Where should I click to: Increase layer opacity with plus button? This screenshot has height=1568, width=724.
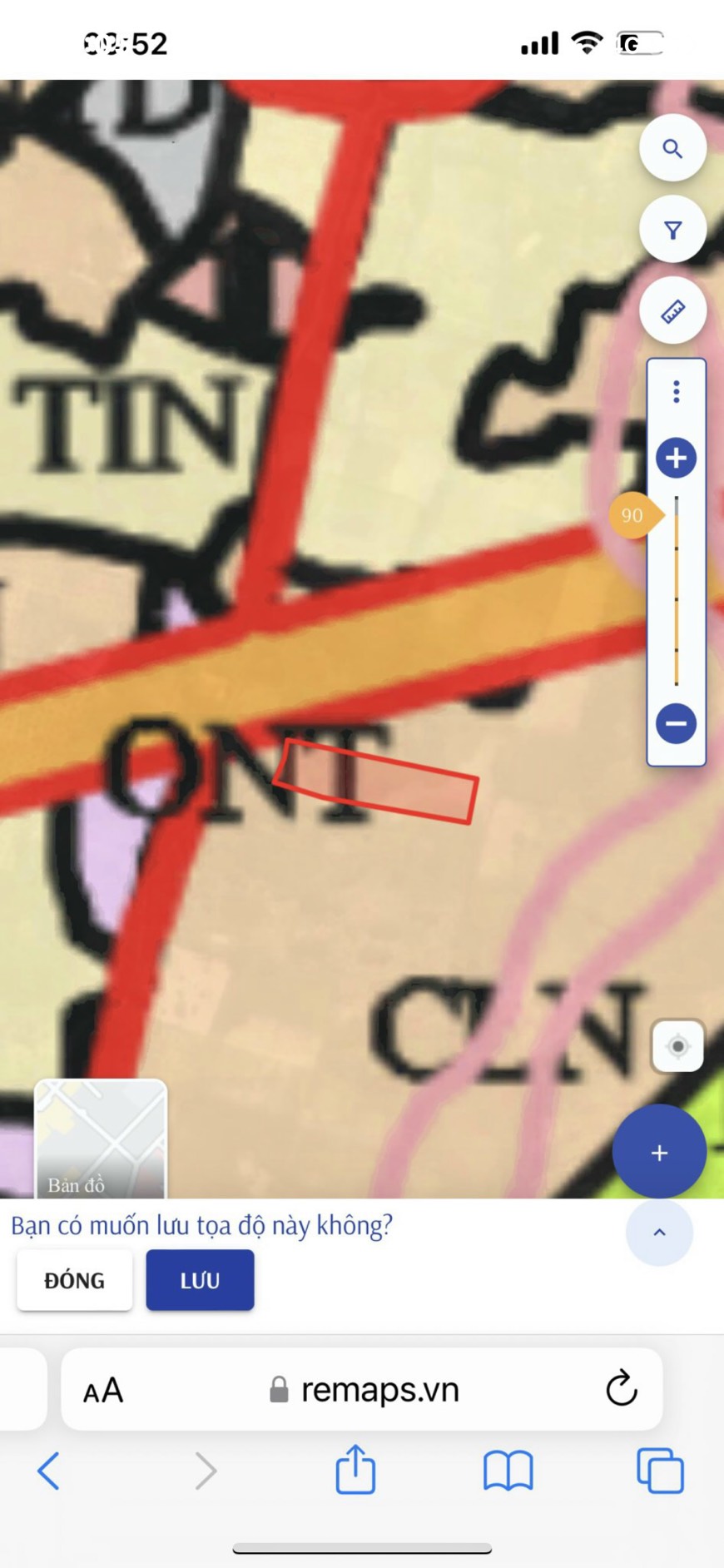point(676,458)
